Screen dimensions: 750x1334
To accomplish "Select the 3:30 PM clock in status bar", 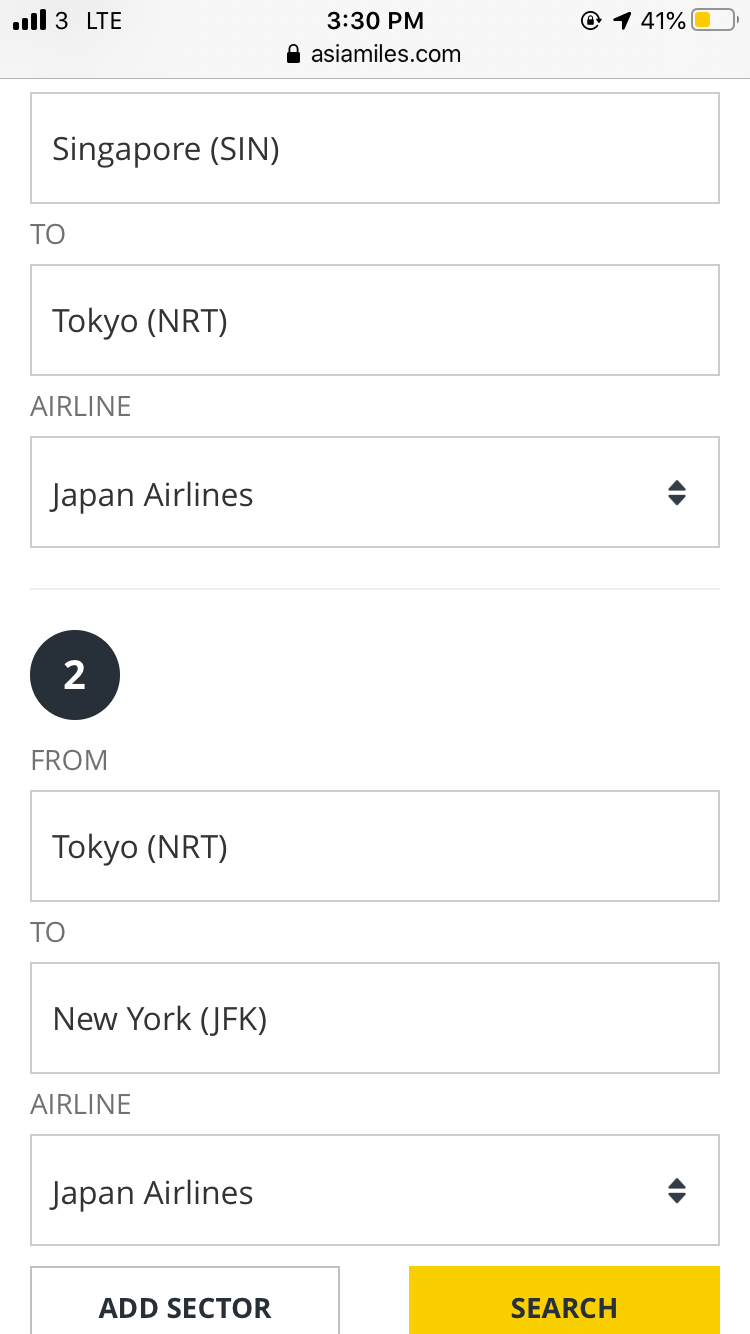I will pos(375,20).
